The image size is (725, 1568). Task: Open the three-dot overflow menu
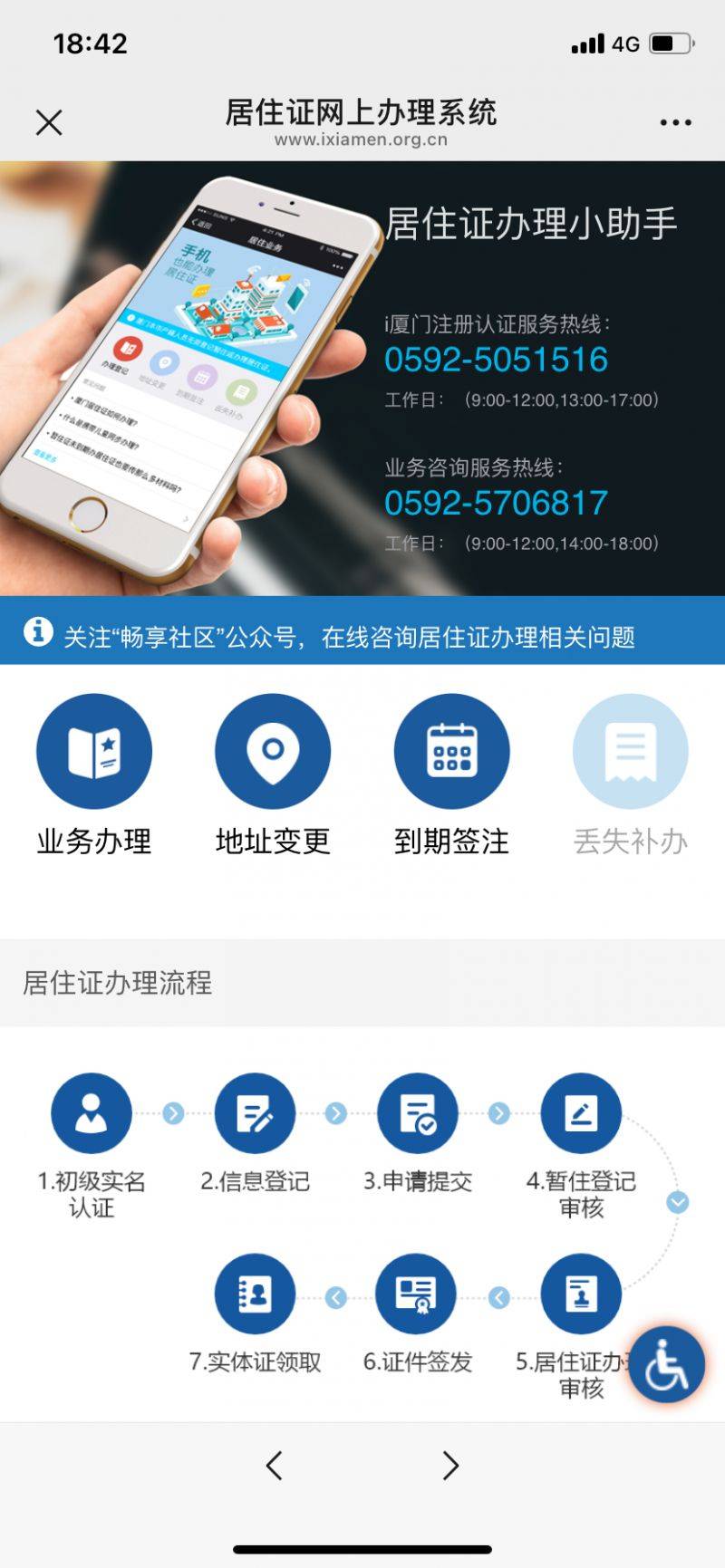675,122
